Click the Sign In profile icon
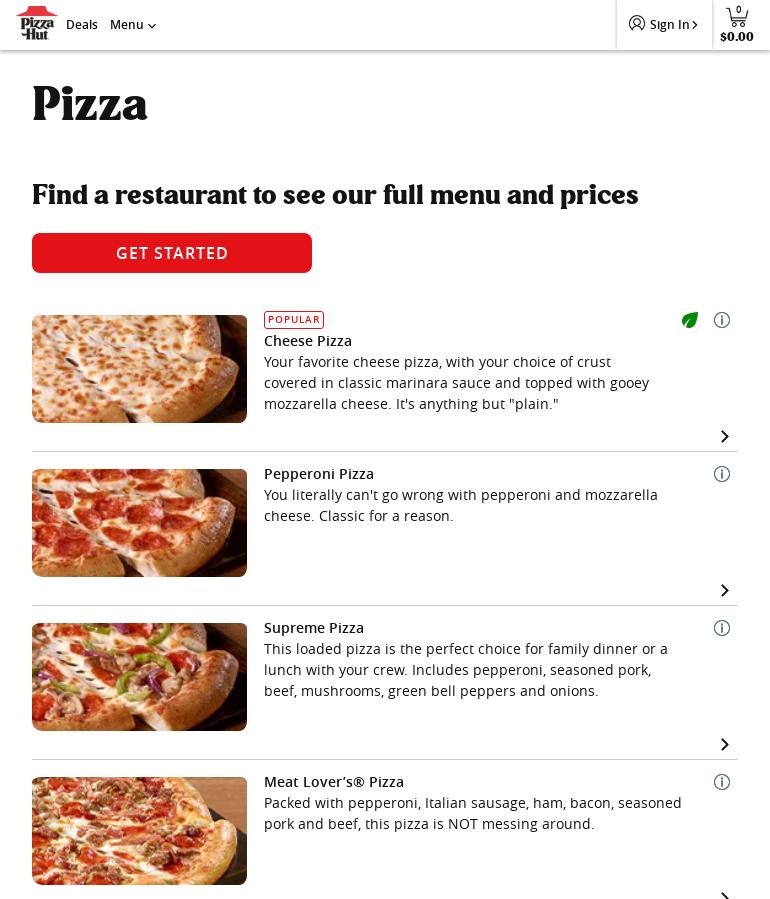 637,24
